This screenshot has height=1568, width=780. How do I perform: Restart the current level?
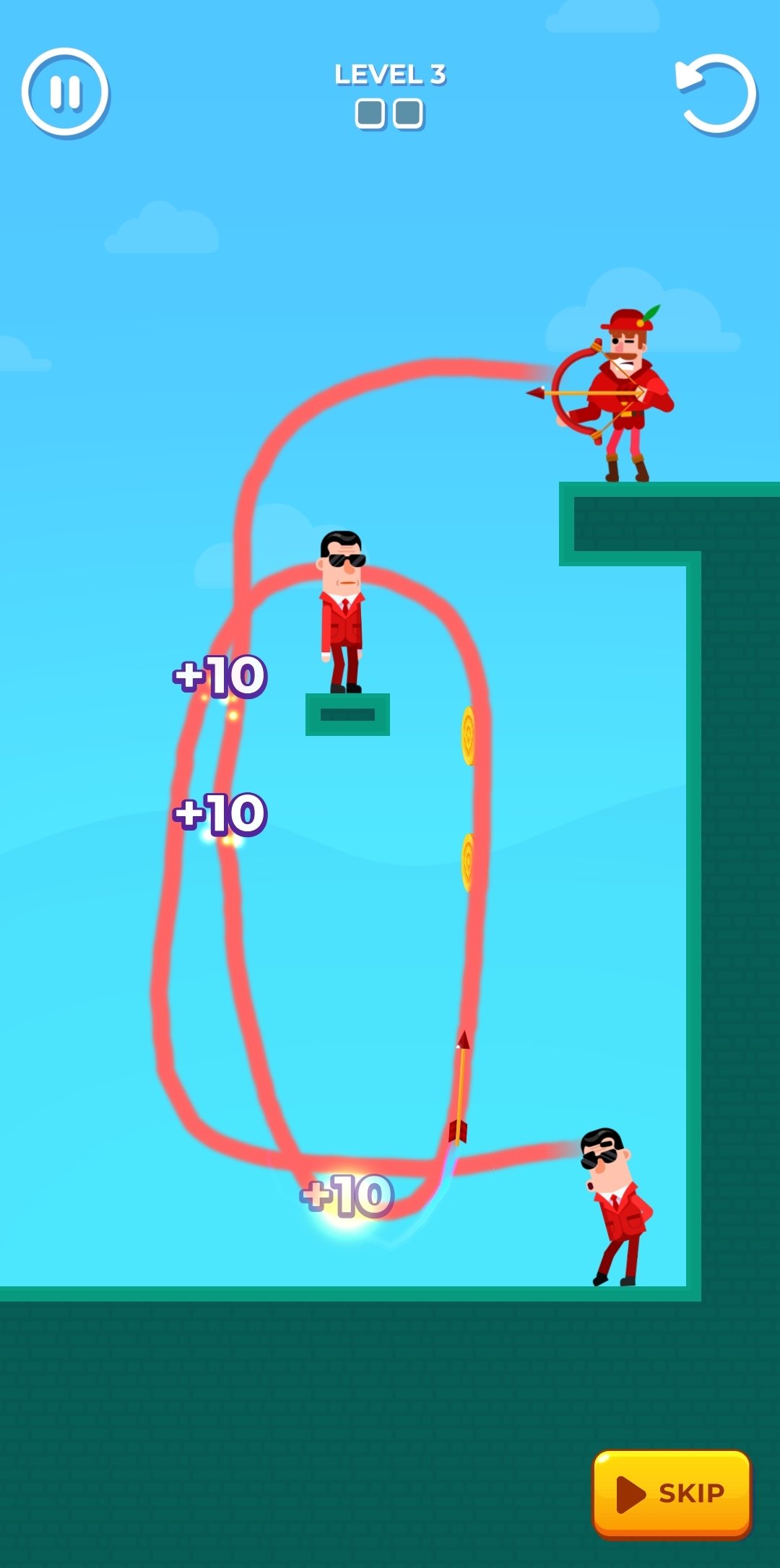(x=716, y=94)
